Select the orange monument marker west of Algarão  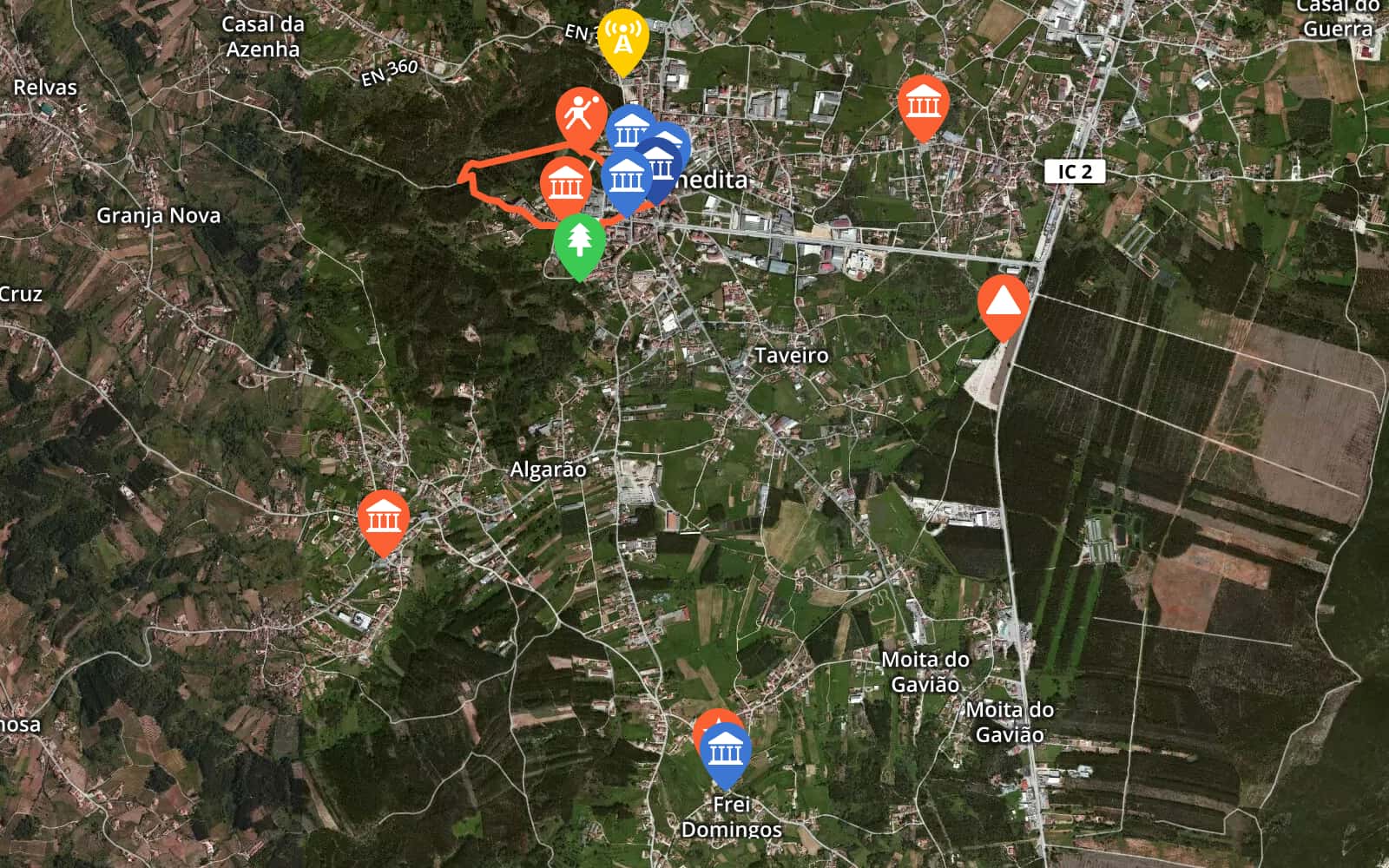[383, 518]
